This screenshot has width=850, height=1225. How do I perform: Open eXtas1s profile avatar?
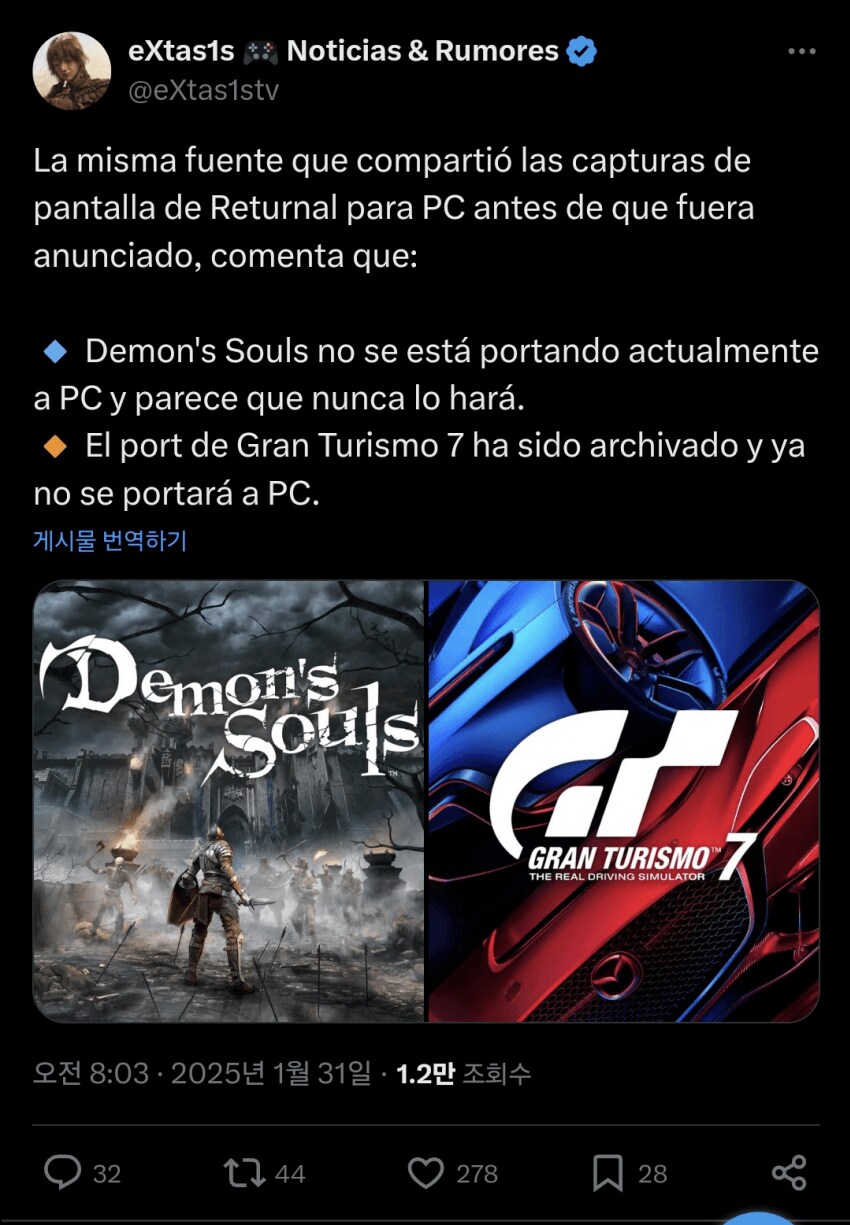point(71,71)
